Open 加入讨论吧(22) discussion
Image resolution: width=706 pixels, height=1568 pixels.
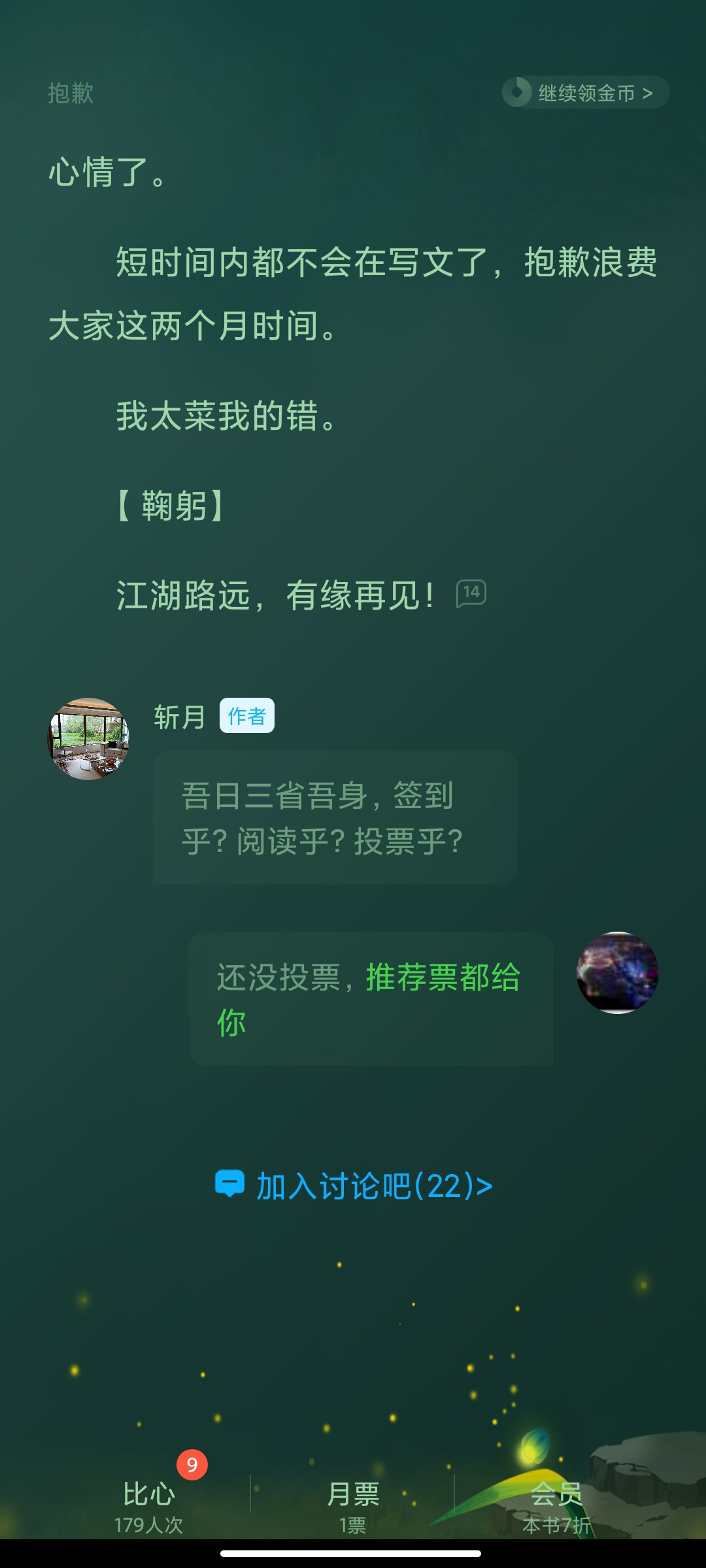click(354, 1186)
